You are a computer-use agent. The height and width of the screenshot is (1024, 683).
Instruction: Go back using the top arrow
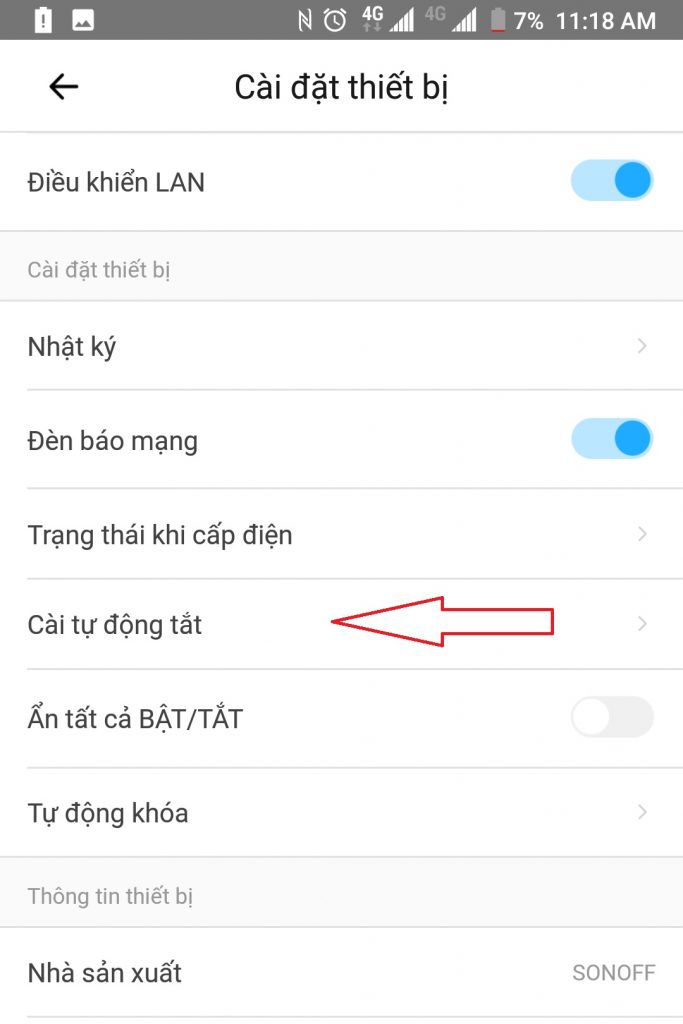click(63, 87)
